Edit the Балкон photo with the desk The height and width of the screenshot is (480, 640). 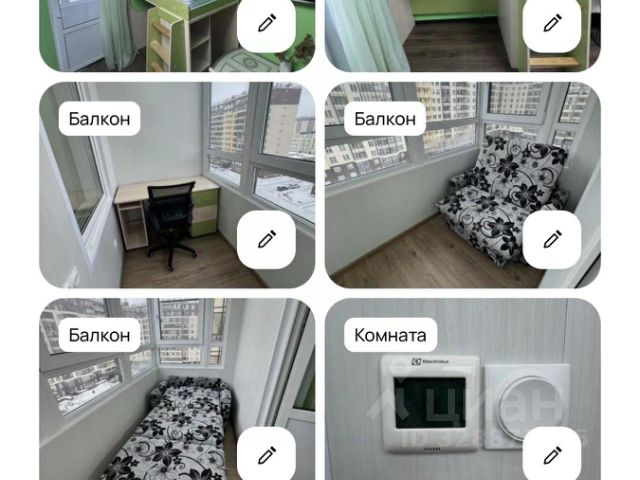[266, 240]
